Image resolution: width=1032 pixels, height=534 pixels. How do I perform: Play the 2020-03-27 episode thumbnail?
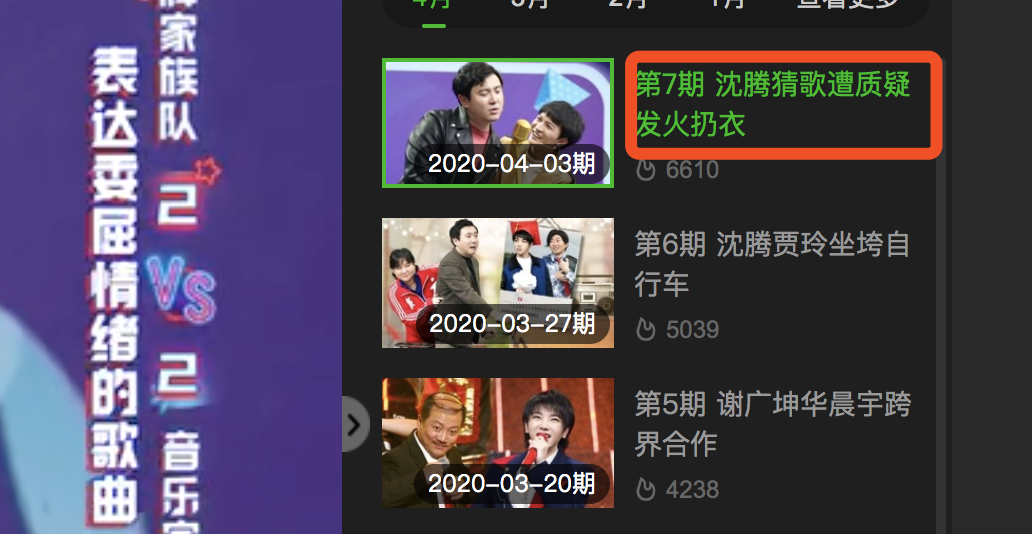(497, 283)
